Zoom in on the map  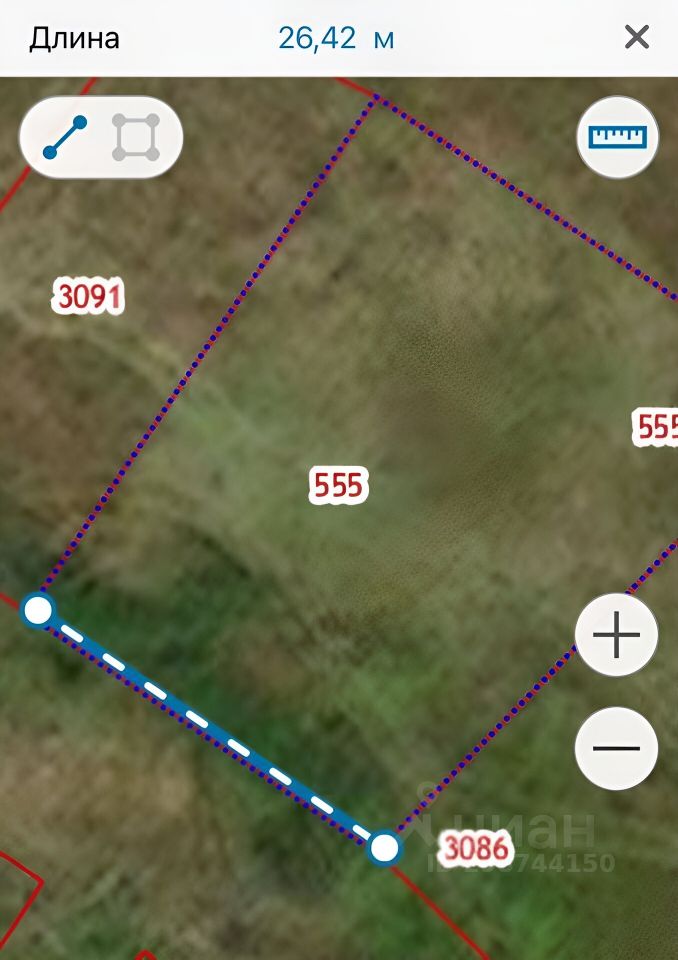coord(616,635)
